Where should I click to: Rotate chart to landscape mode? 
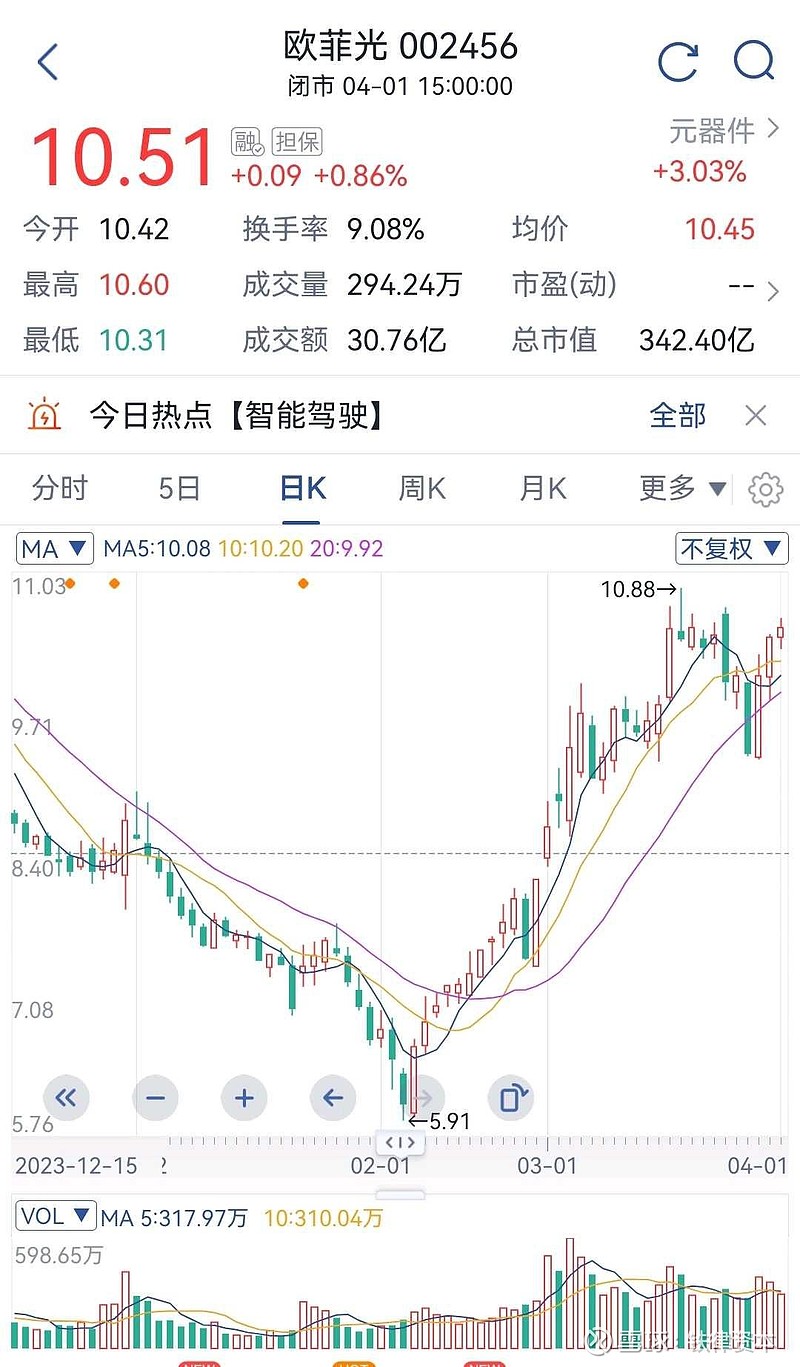click(511, 1097)
